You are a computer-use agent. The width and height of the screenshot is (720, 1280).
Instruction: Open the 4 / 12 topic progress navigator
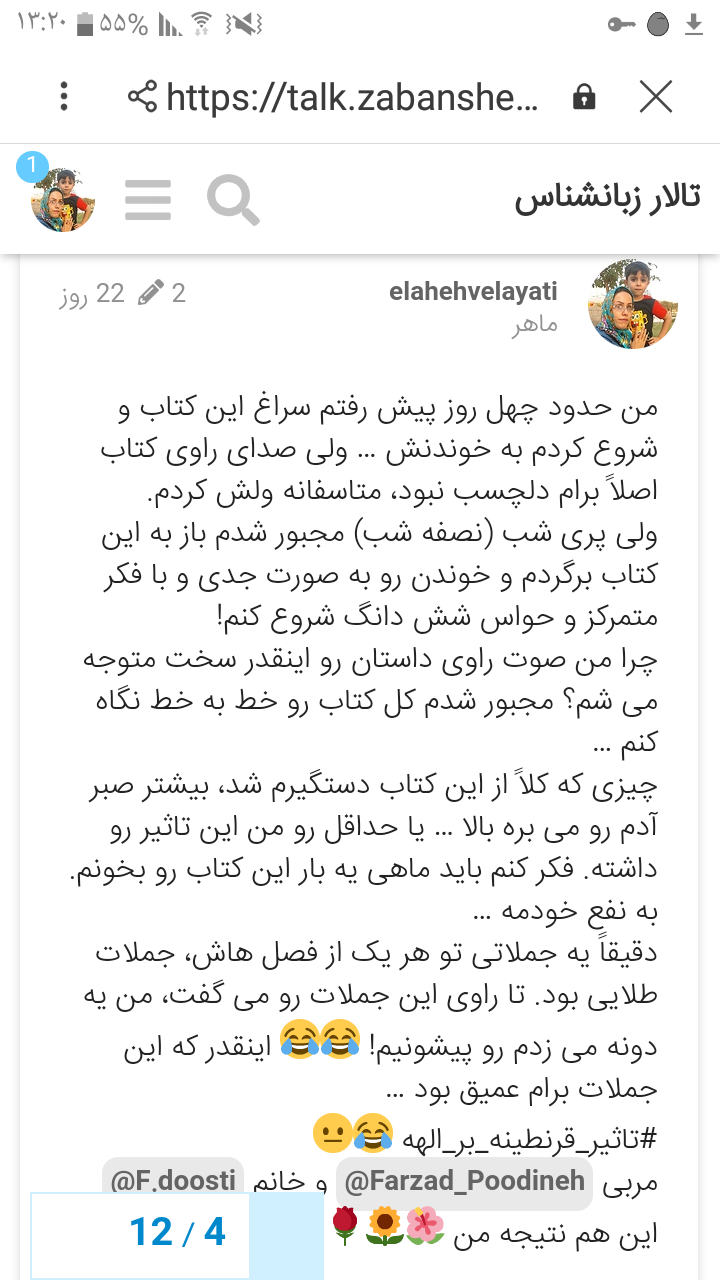[x=177, y=1232]
